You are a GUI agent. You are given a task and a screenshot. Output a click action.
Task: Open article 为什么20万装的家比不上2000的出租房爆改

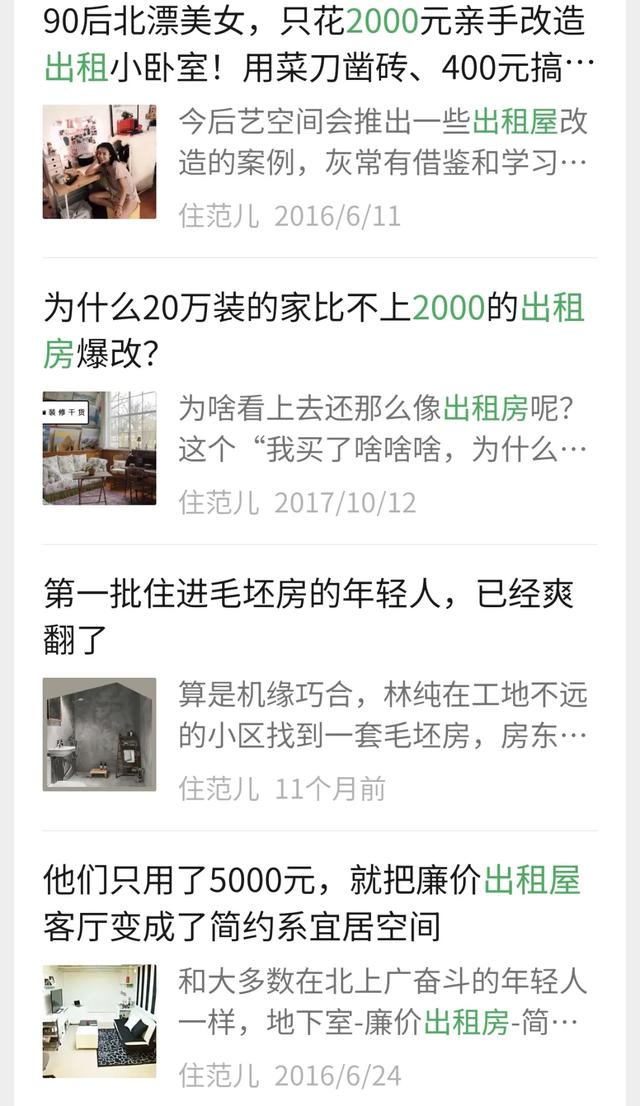tap(312, 330)
